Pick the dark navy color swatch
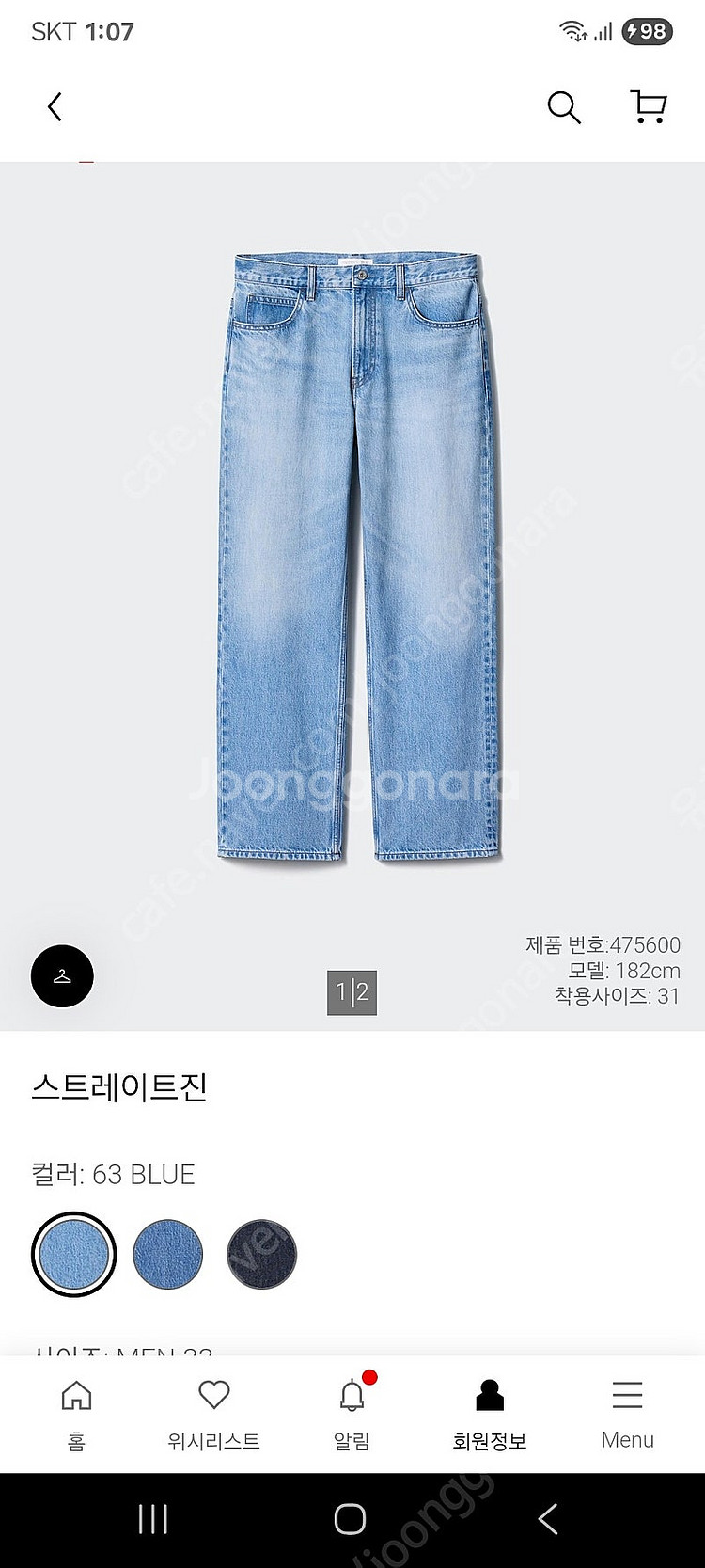The image size is (705, 1568). [x=262, y=1254]
